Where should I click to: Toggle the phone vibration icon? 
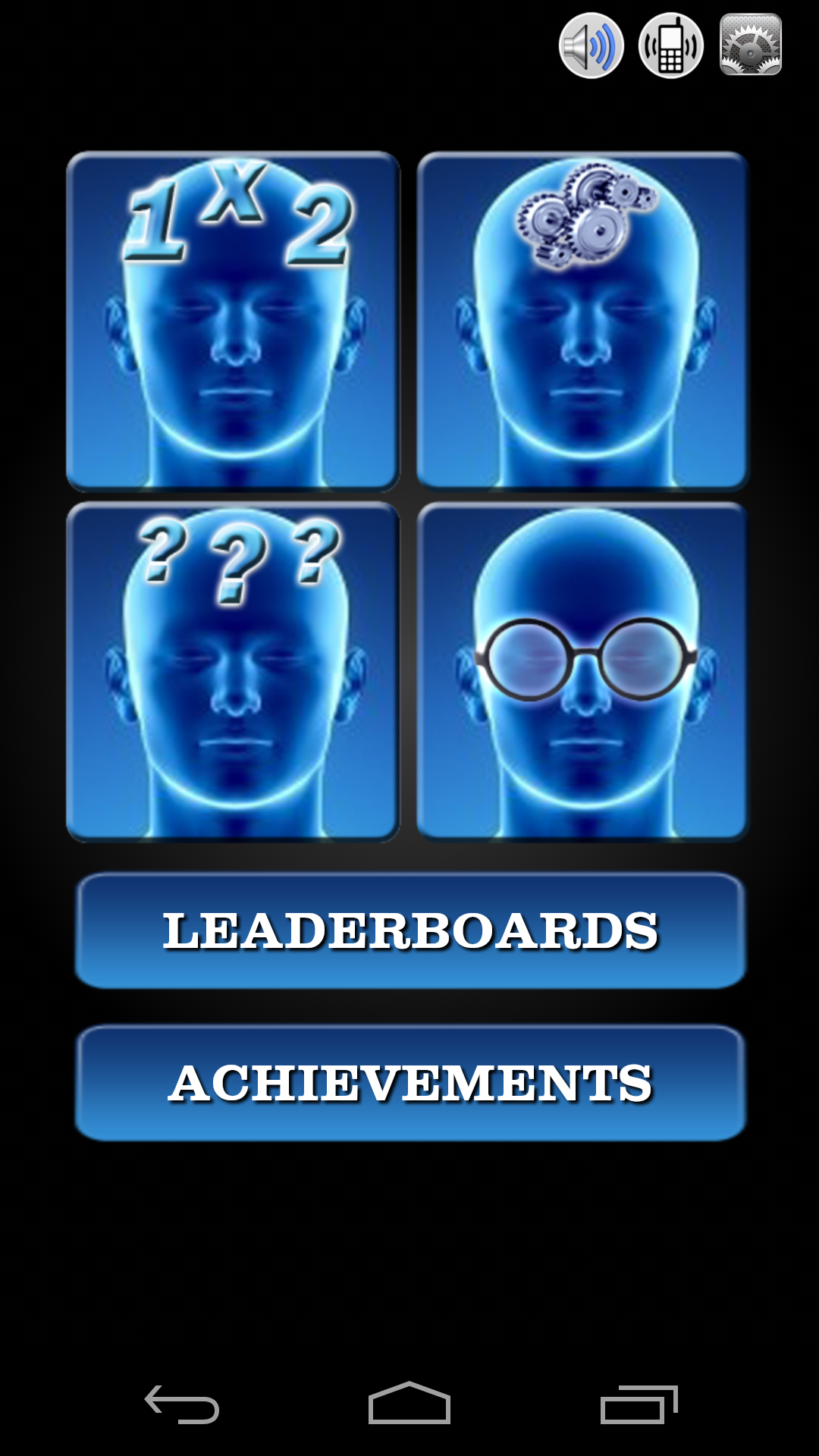pyautogui.click(x=671, y=45)
